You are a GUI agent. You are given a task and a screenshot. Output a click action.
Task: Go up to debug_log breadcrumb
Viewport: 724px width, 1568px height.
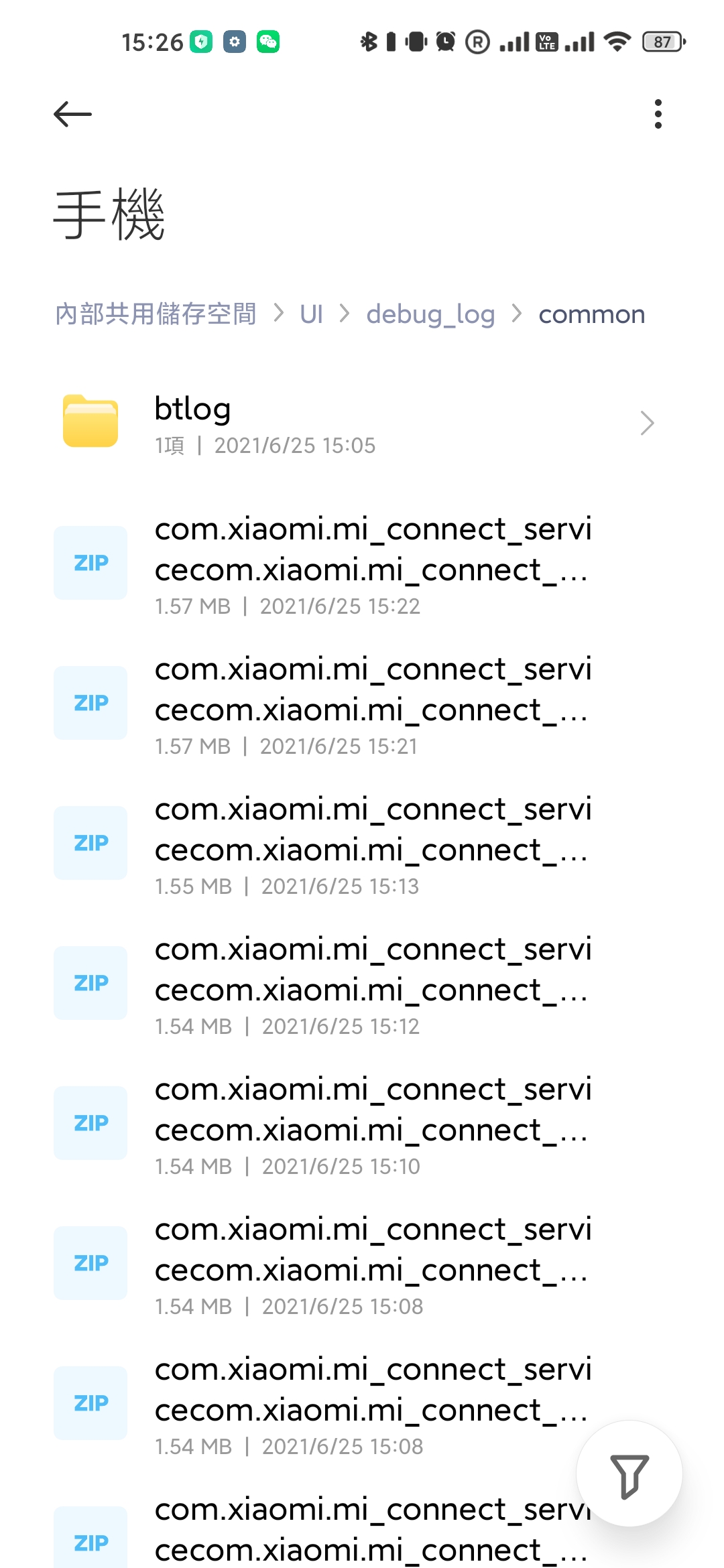point(430,314)
